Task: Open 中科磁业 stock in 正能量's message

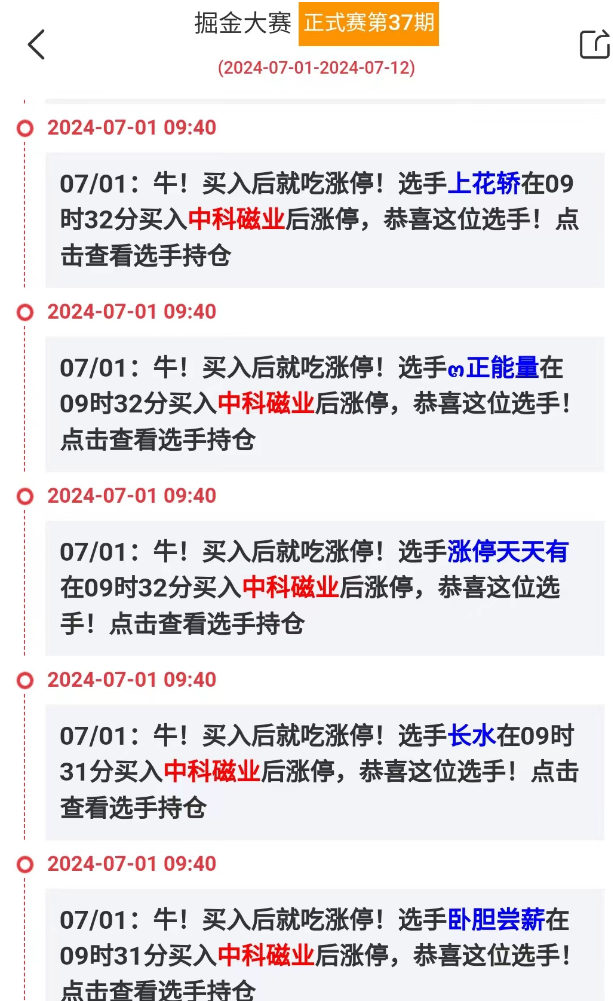Action: (266, 403)
